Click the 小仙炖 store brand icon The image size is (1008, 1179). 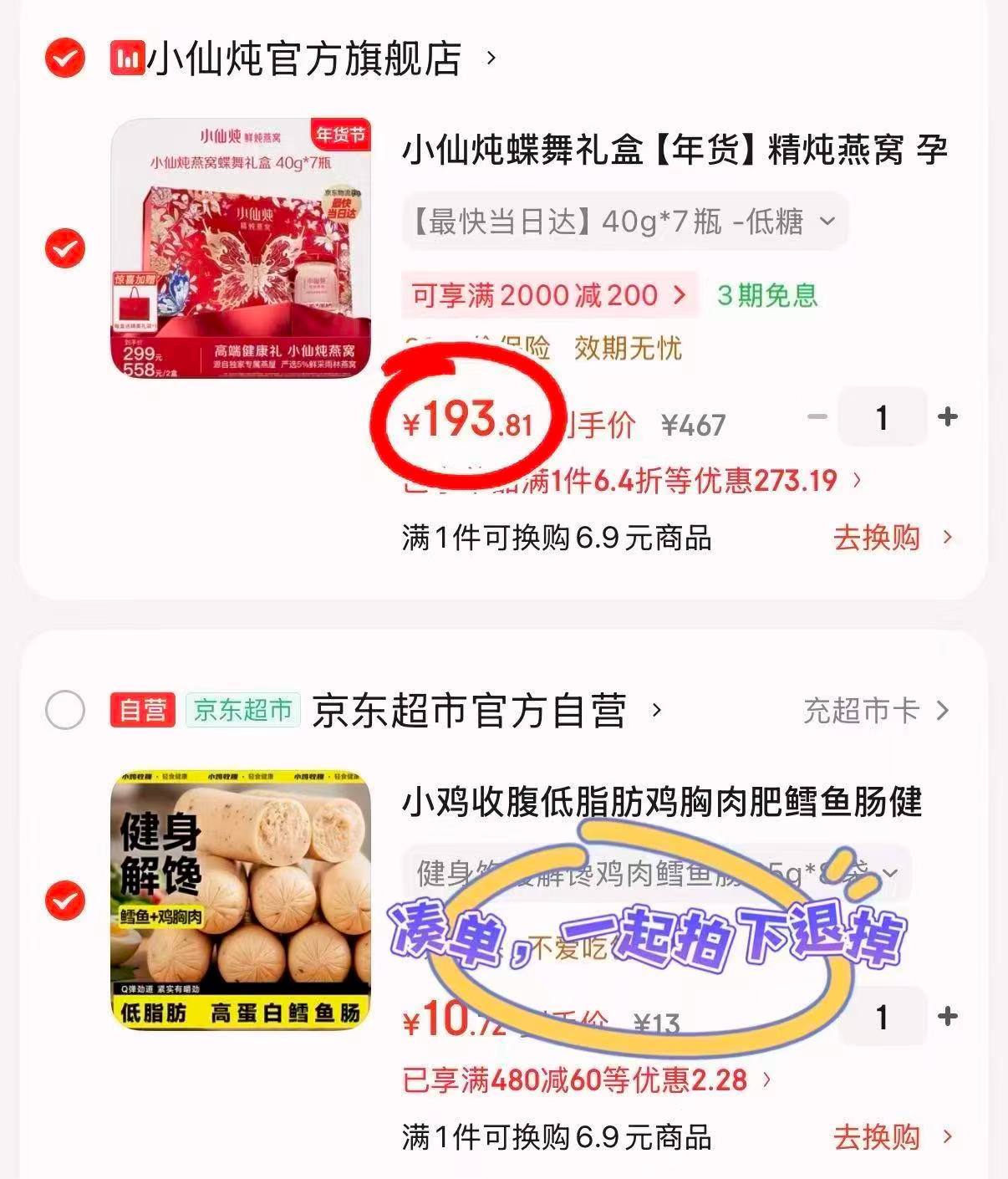pos(127,59)
